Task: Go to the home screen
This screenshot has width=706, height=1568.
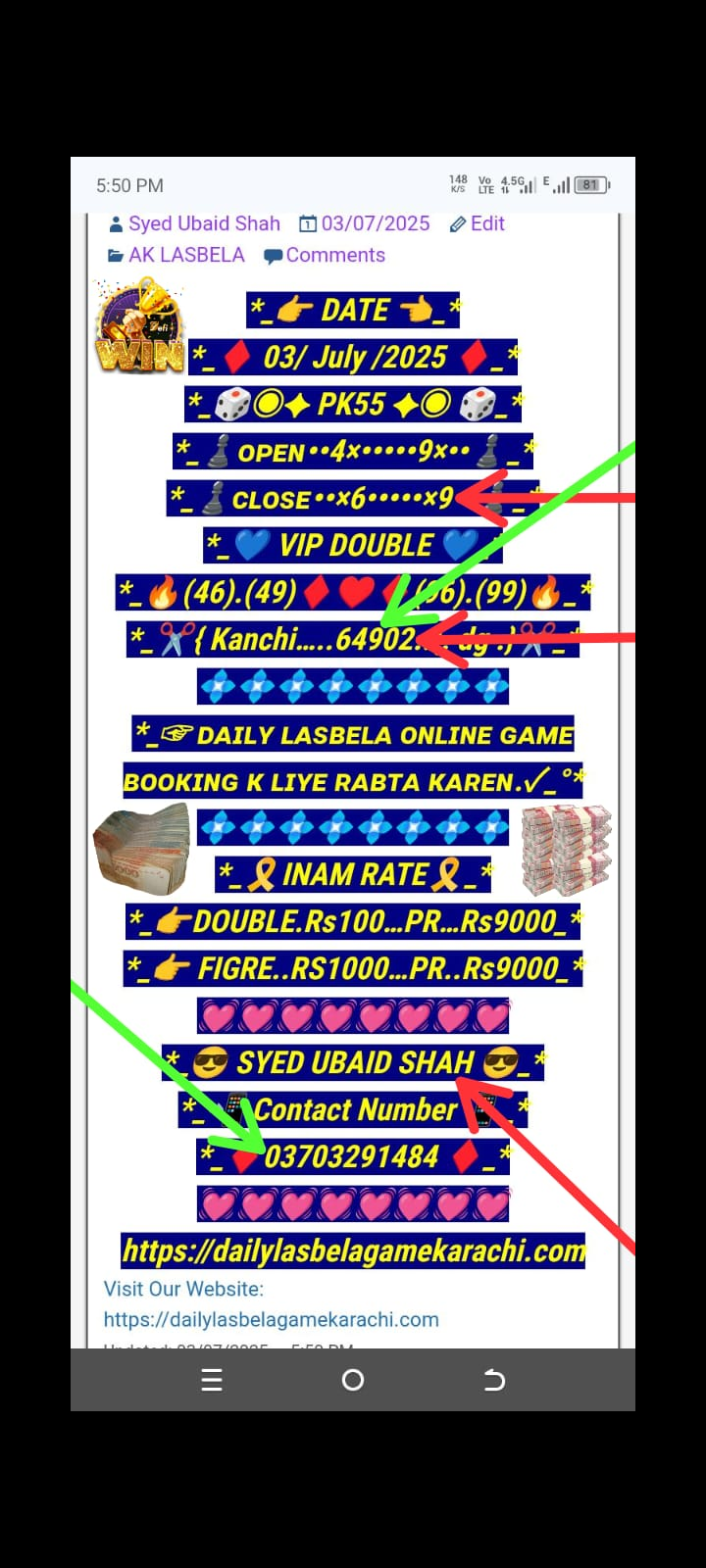Action: point(353,1380)
